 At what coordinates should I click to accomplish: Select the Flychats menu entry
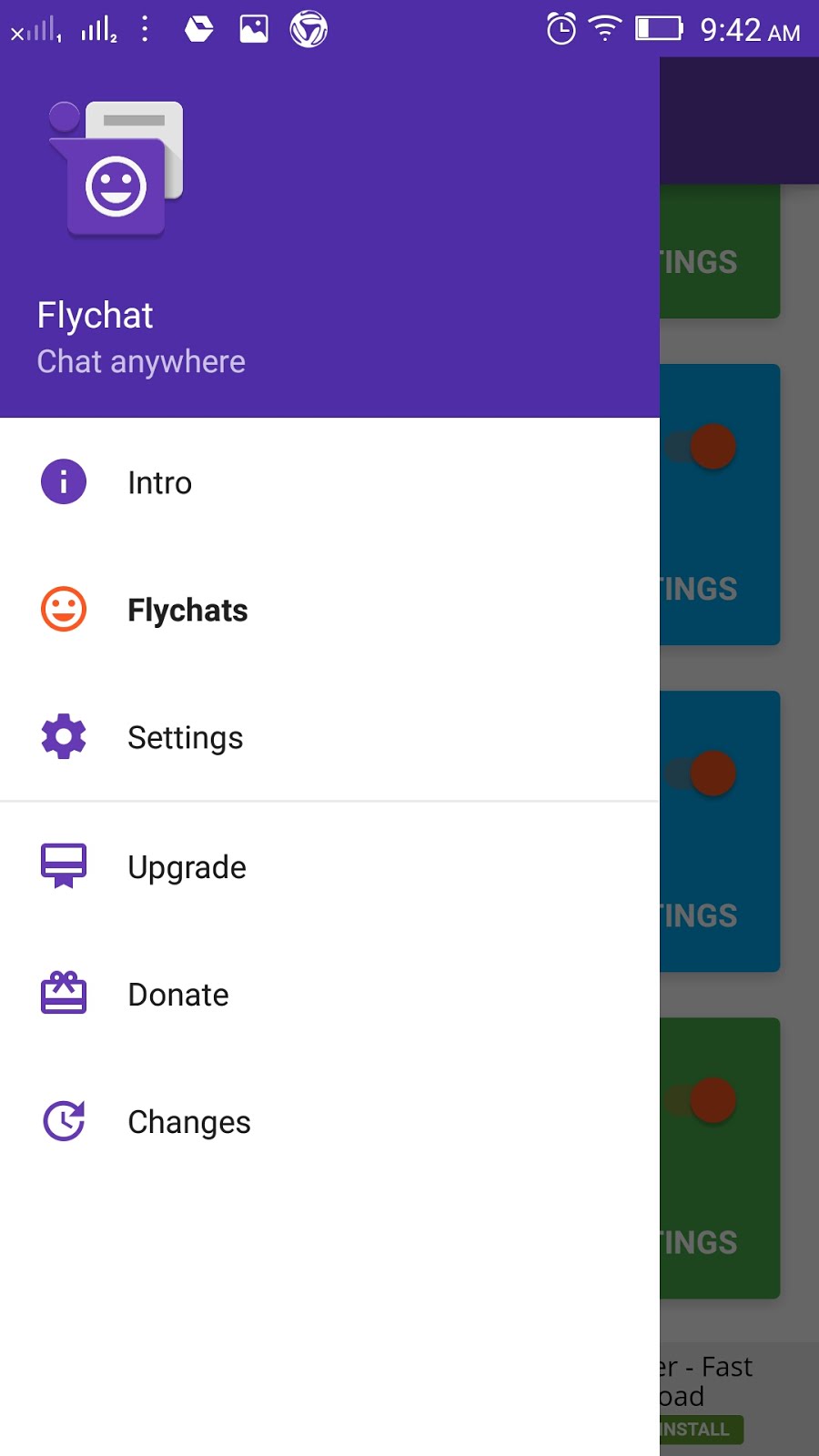[187, 610]
